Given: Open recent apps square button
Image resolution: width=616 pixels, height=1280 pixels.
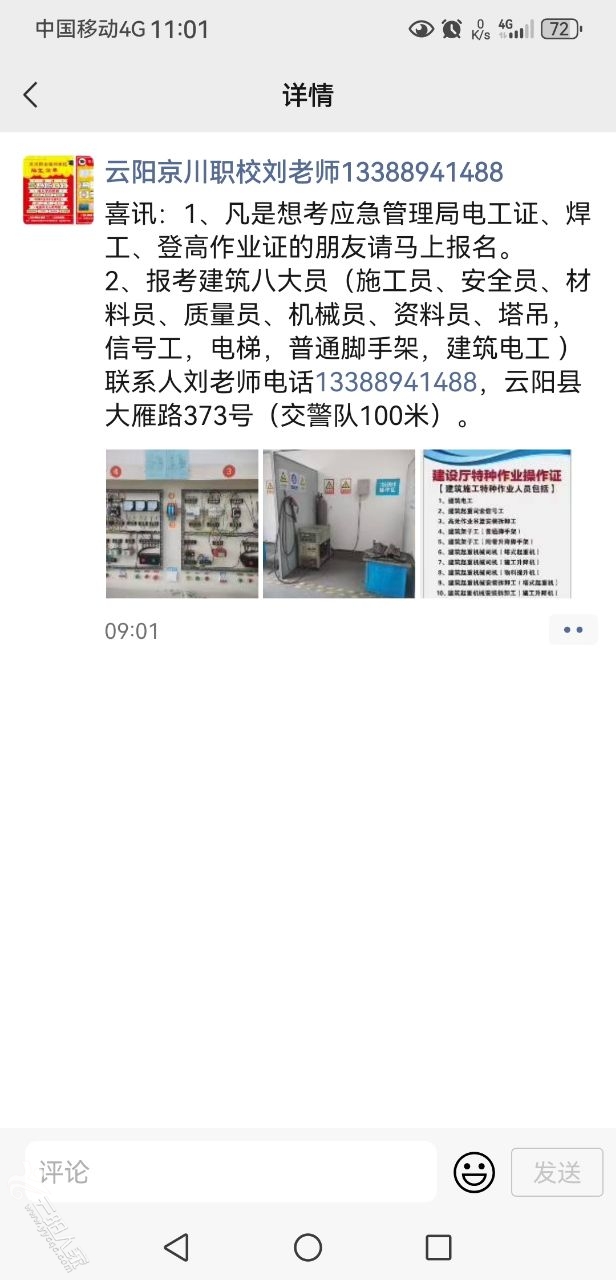Looking at the screenshot, I should [438, 1247].
